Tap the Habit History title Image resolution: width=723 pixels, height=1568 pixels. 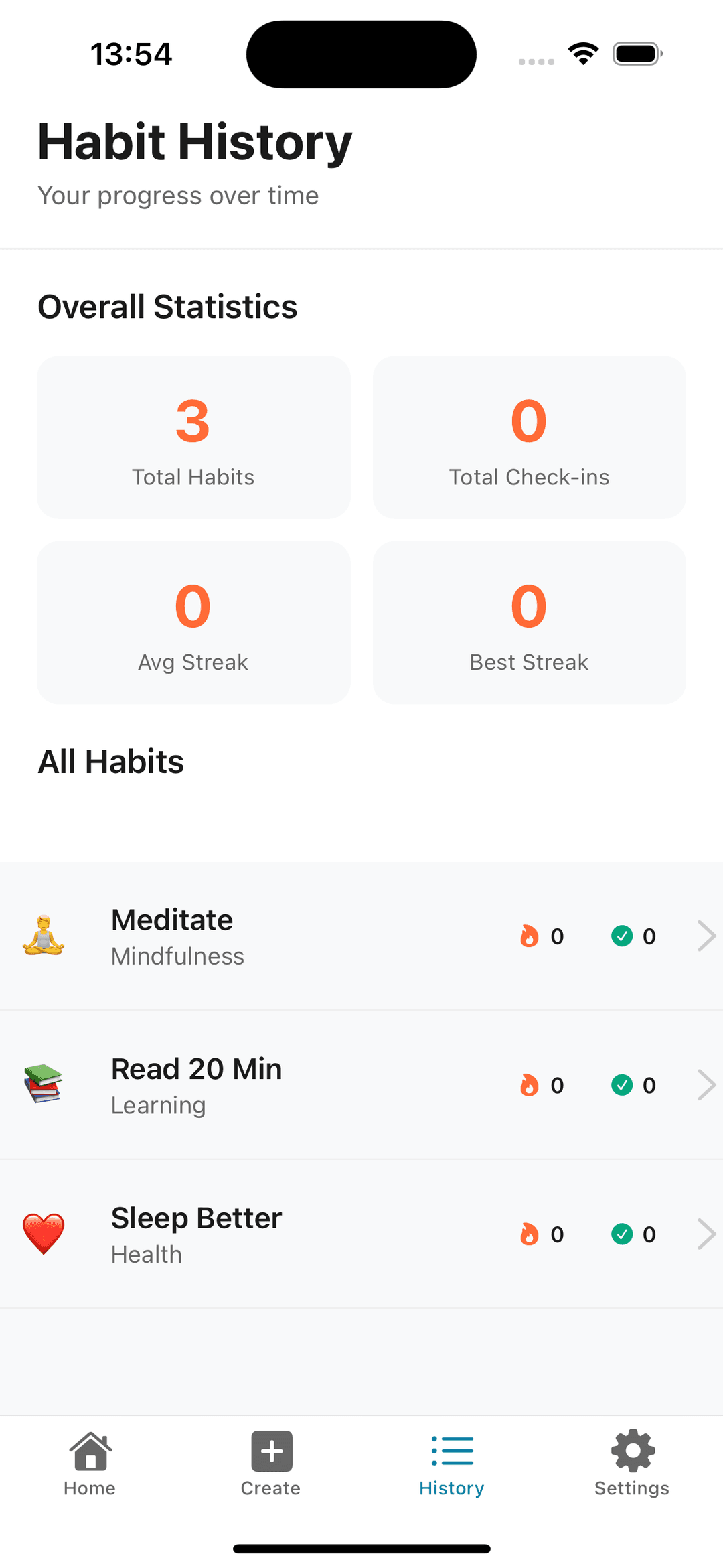[195, 141]
